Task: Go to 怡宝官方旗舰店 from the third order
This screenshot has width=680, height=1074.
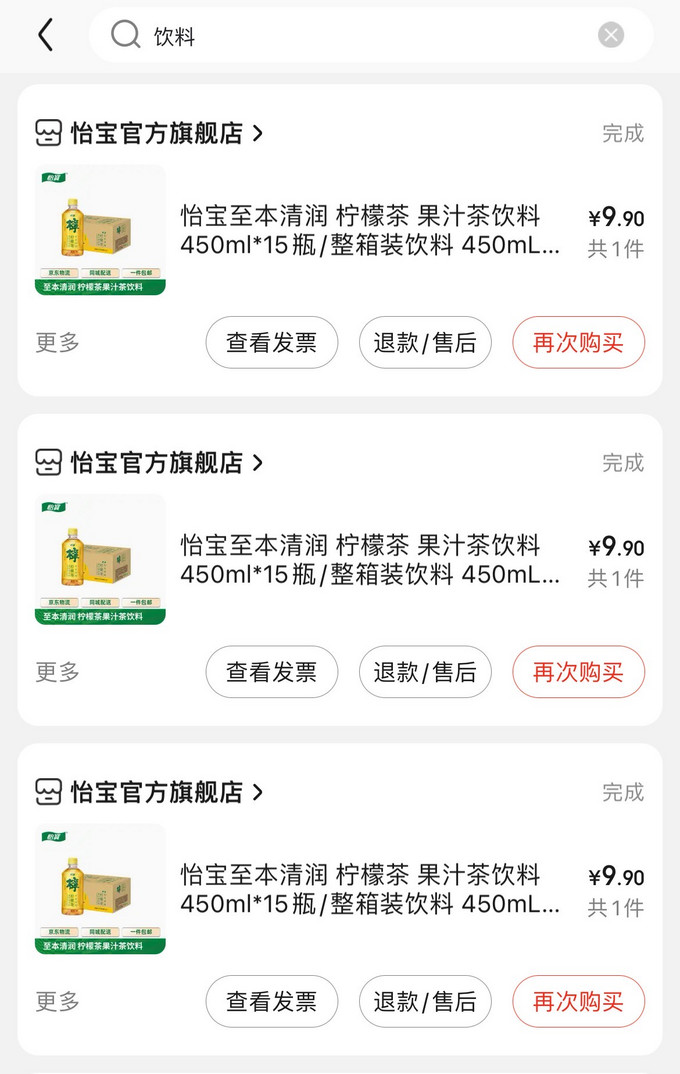Action: [165, 792]
